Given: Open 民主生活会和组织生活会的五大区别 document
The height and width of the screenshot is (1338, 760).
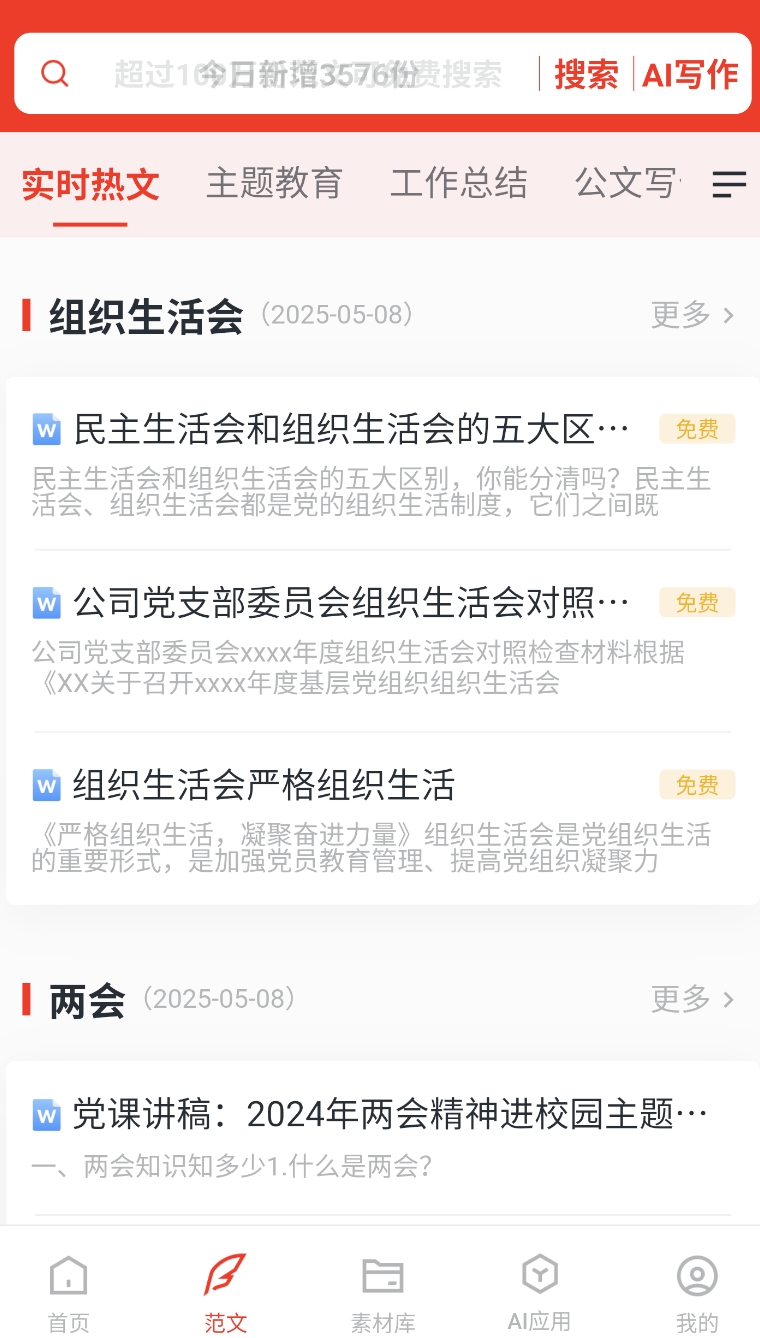Looking at the screenshot, I should (350, 430).
